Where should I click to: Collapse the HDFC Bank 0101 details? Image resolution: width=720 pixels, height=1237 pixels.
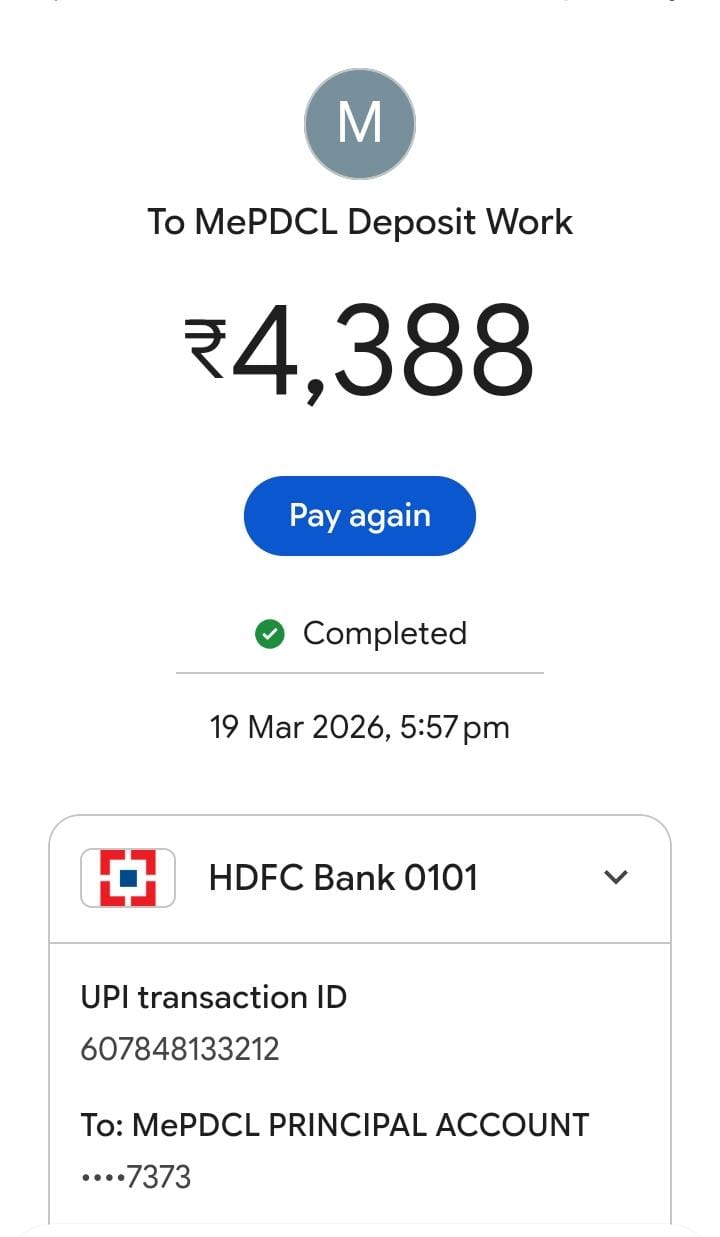pyautogui.click(x=616, y=877)
